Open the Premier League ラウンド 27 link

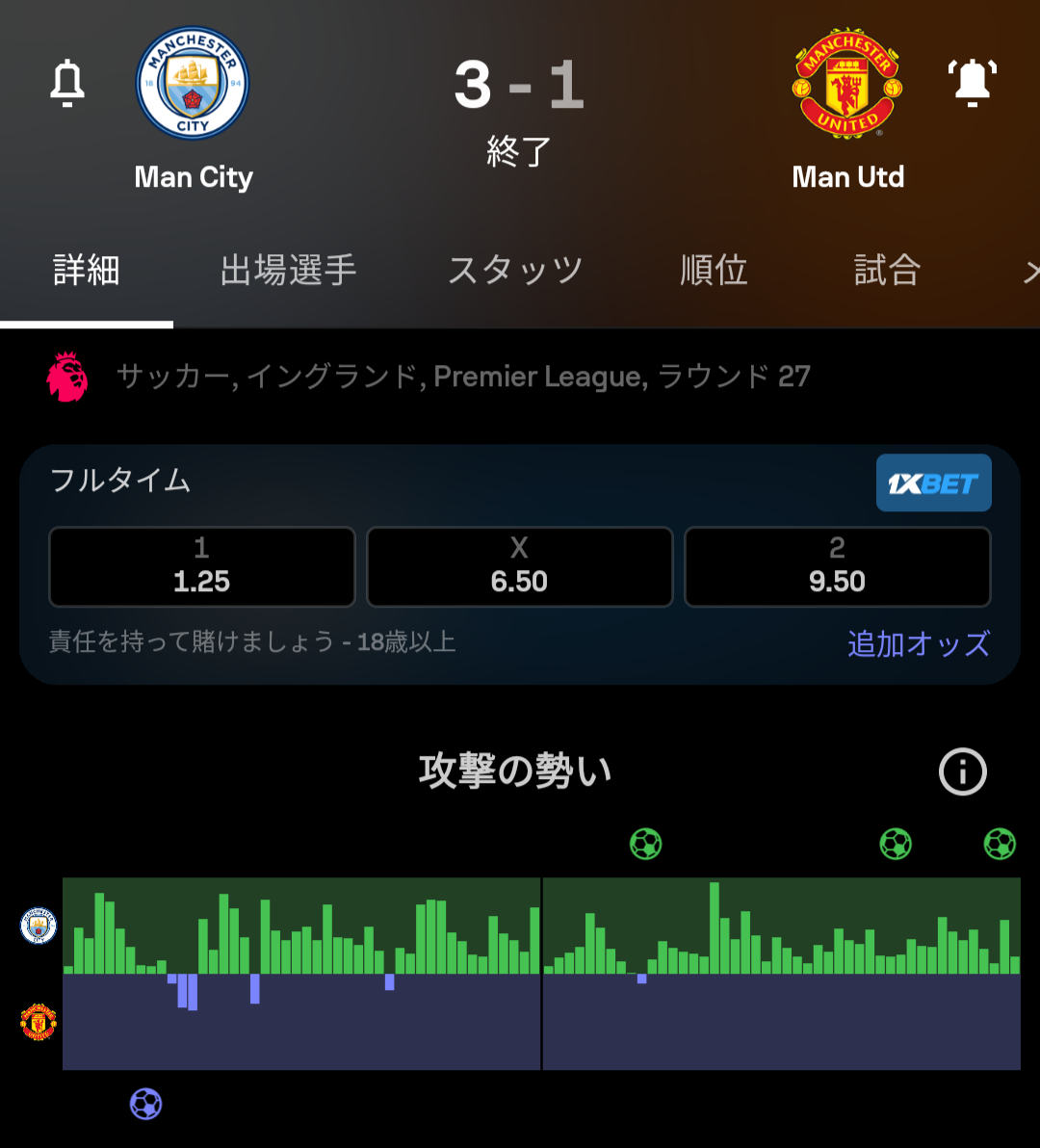462,377
